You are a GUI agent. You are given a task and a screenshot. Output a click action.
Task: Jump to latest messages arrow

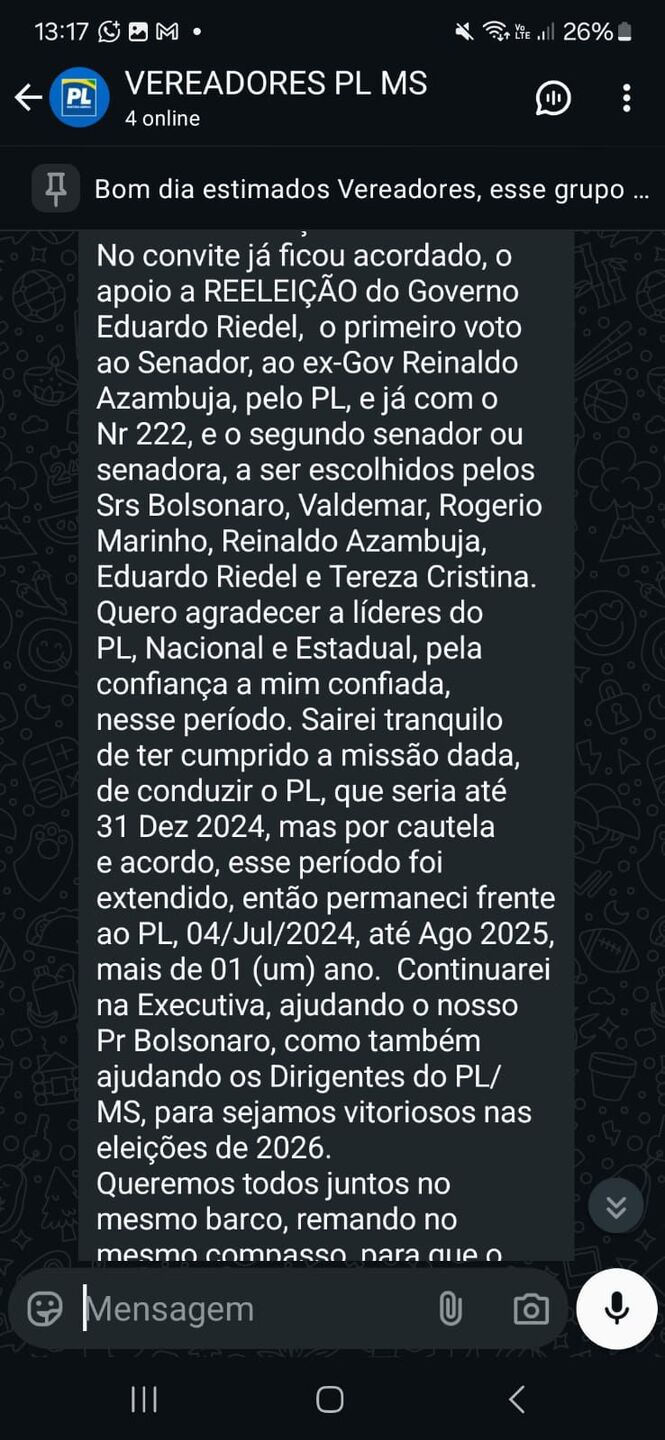(x=615, y=1206)
